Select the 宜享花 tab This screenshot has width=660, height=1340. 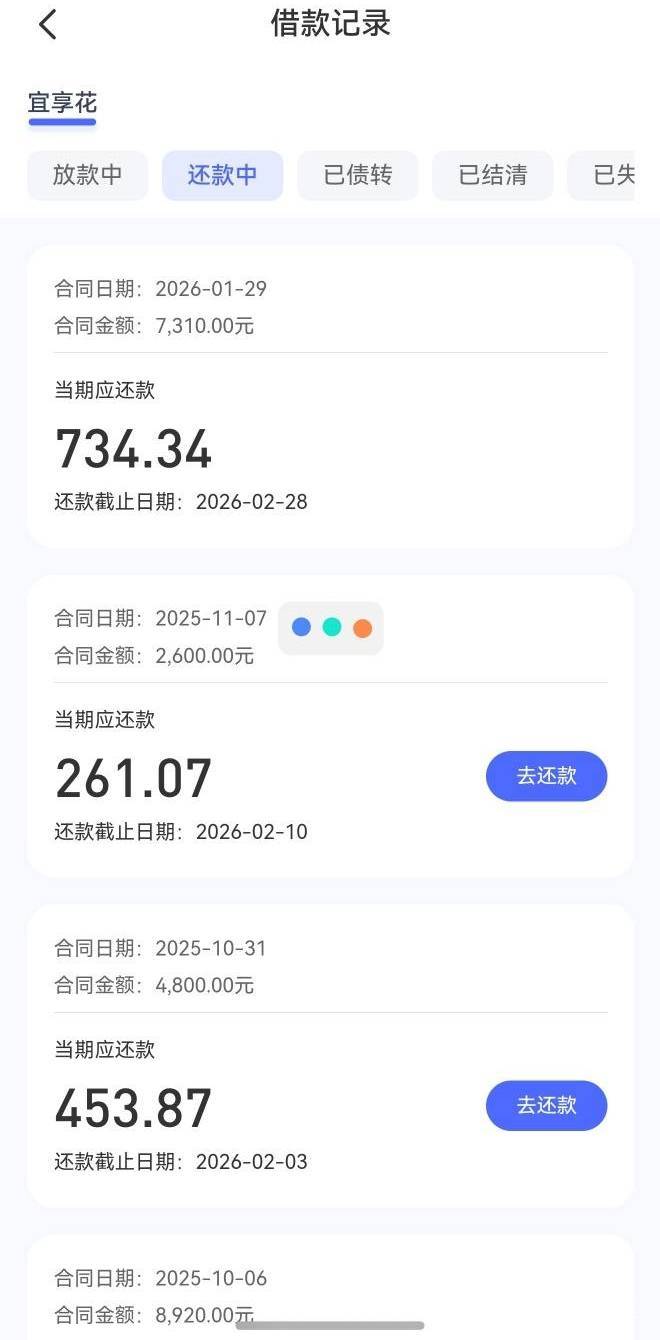62,104
